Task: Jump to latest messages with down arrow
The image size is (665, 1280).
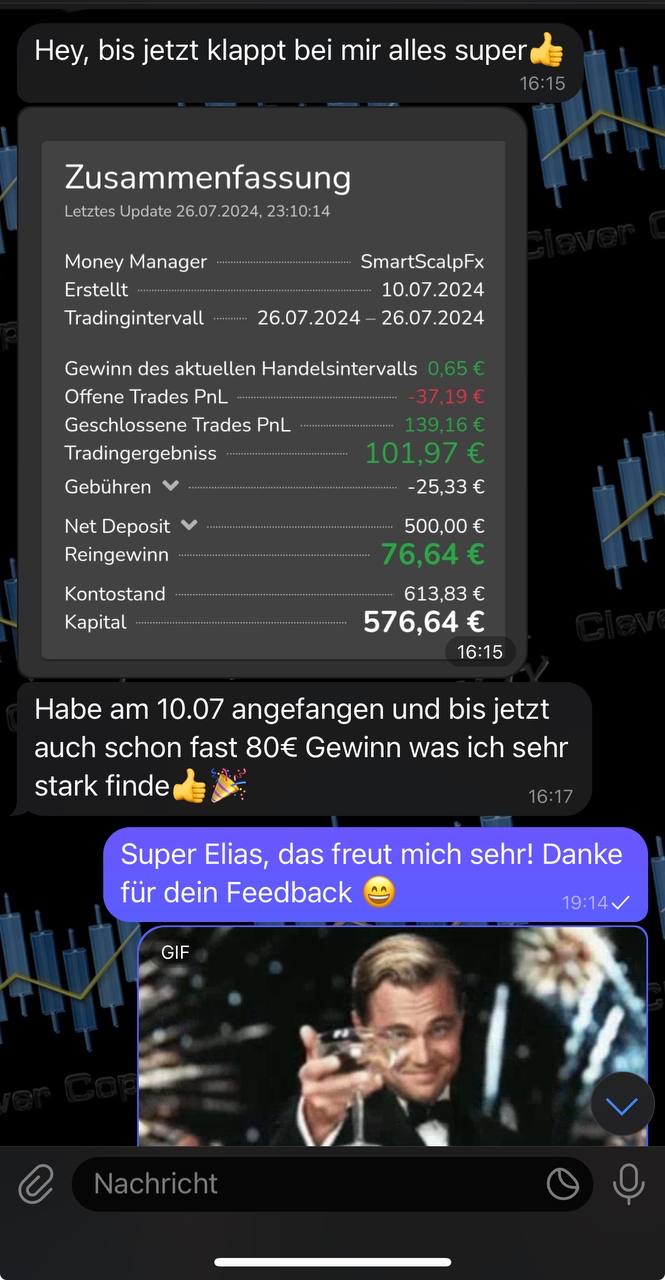Action: point(622,1106)
